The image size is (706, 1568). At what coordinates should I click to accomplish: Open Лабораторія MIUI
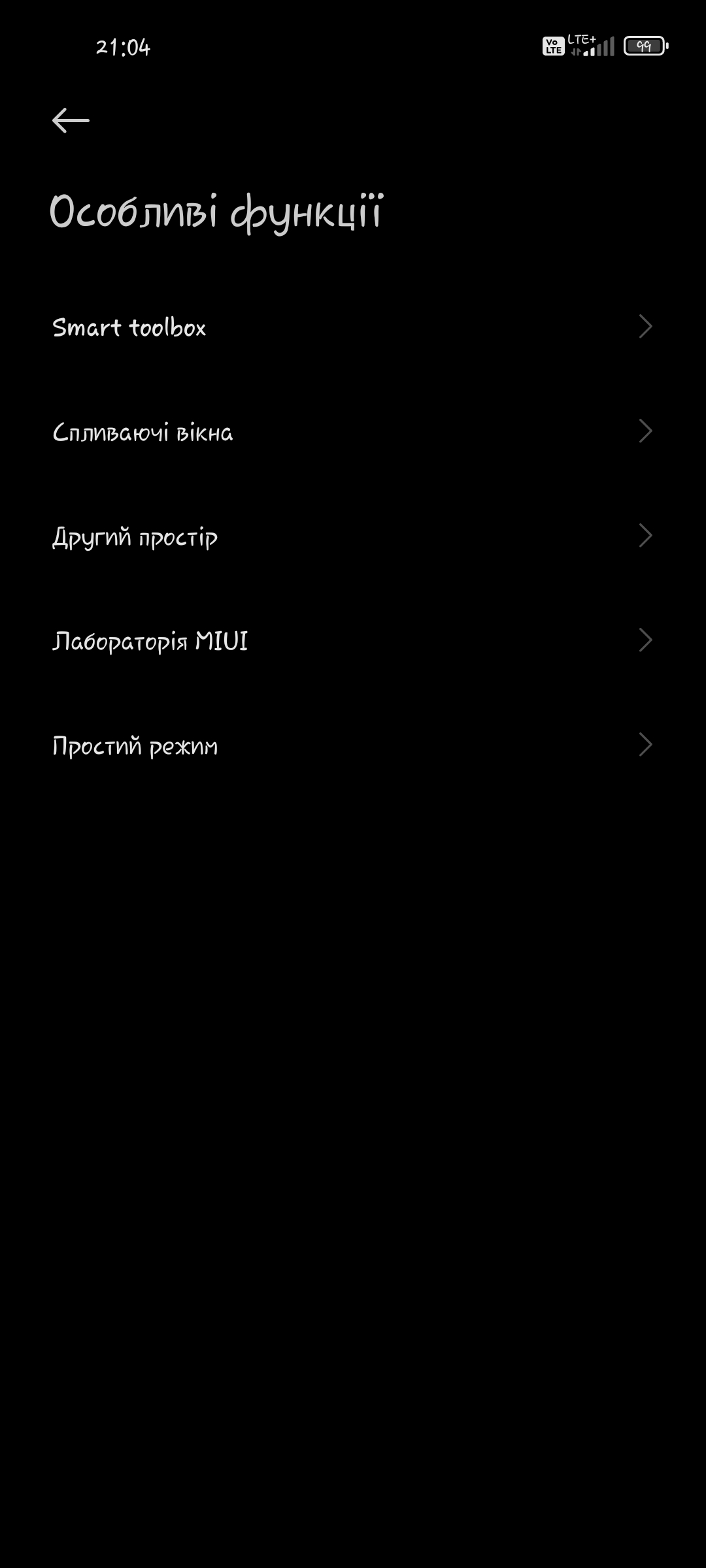click(353, 640)
